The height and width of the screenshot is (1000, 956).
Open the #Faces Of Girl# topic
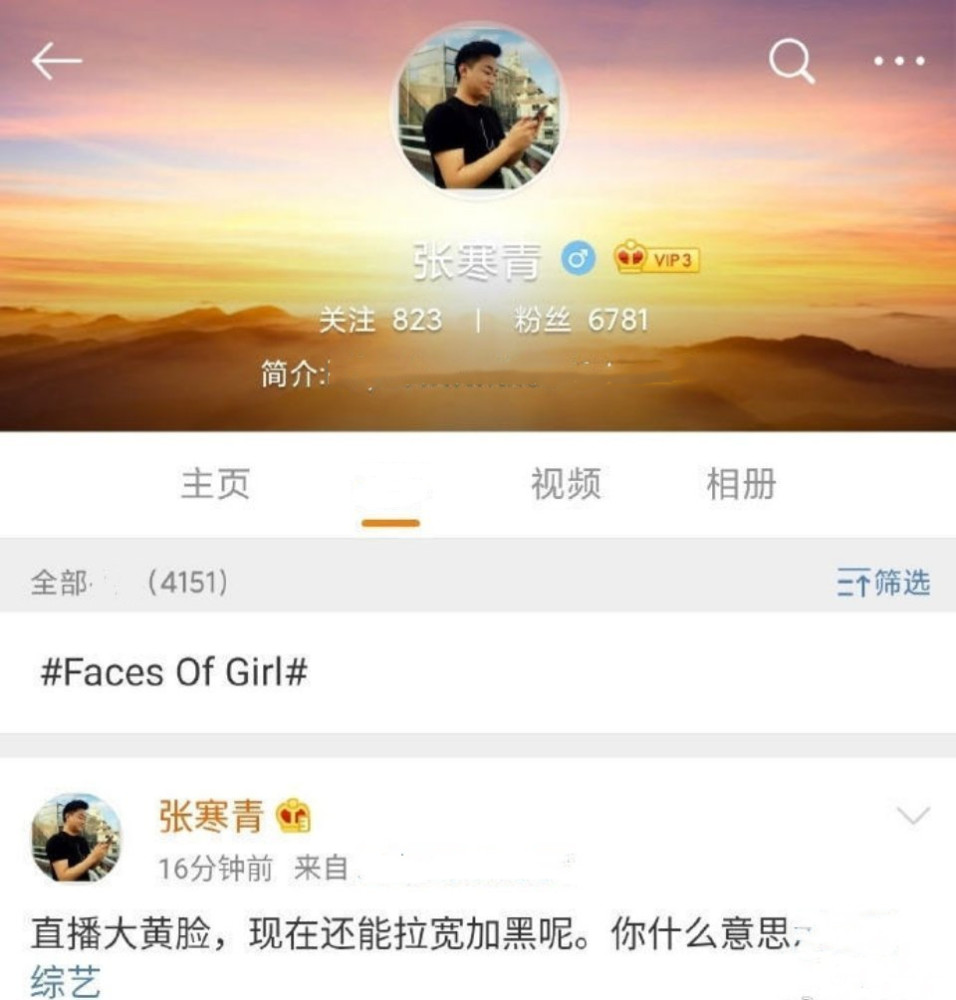(173, 672)
